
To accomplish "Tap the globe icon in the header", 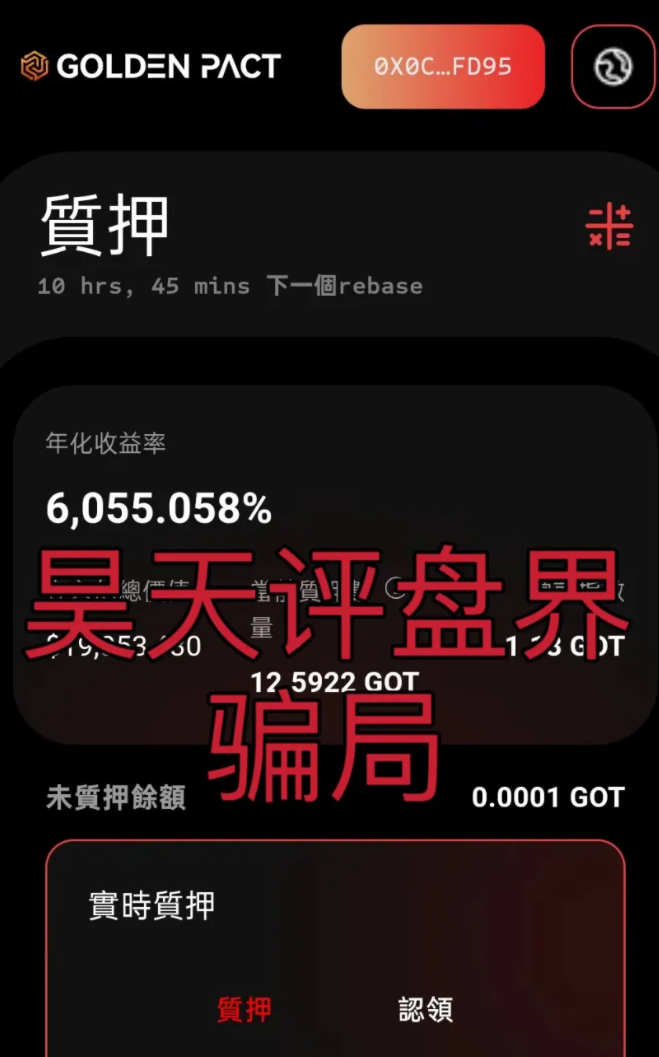I will [x=612, y=67].
